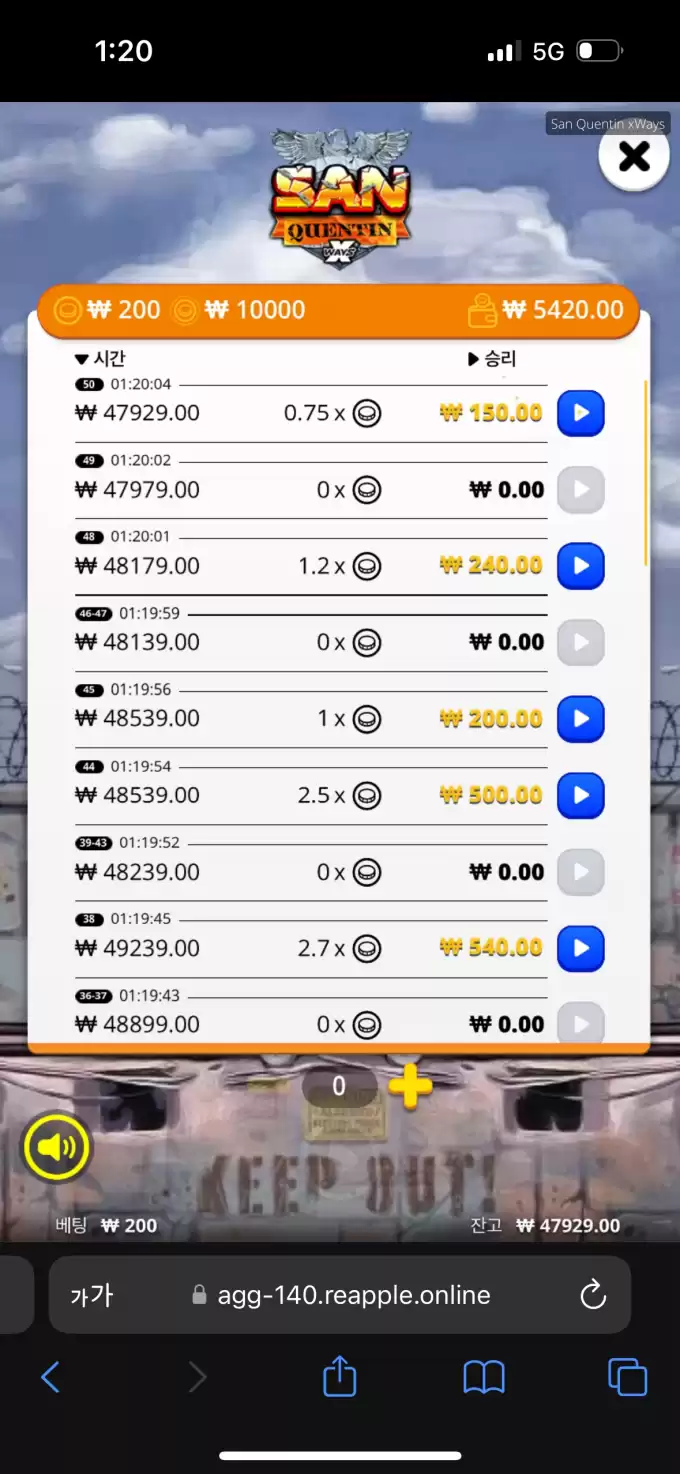Sort history by 승리 column
Viewport: 680px width, 1474px height.
[492, 359]
